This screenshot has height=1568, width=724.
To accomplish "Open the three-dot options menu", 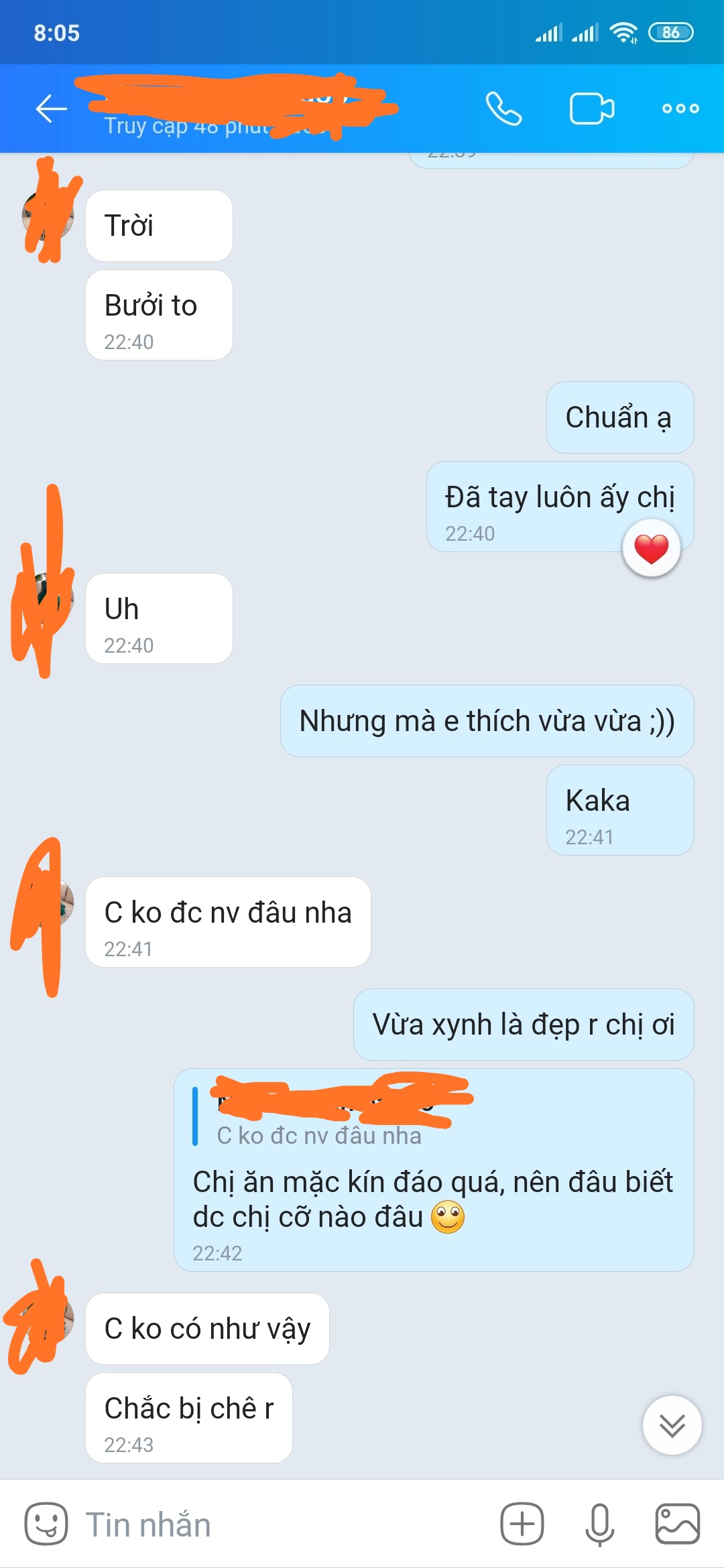I will point(680,109).
